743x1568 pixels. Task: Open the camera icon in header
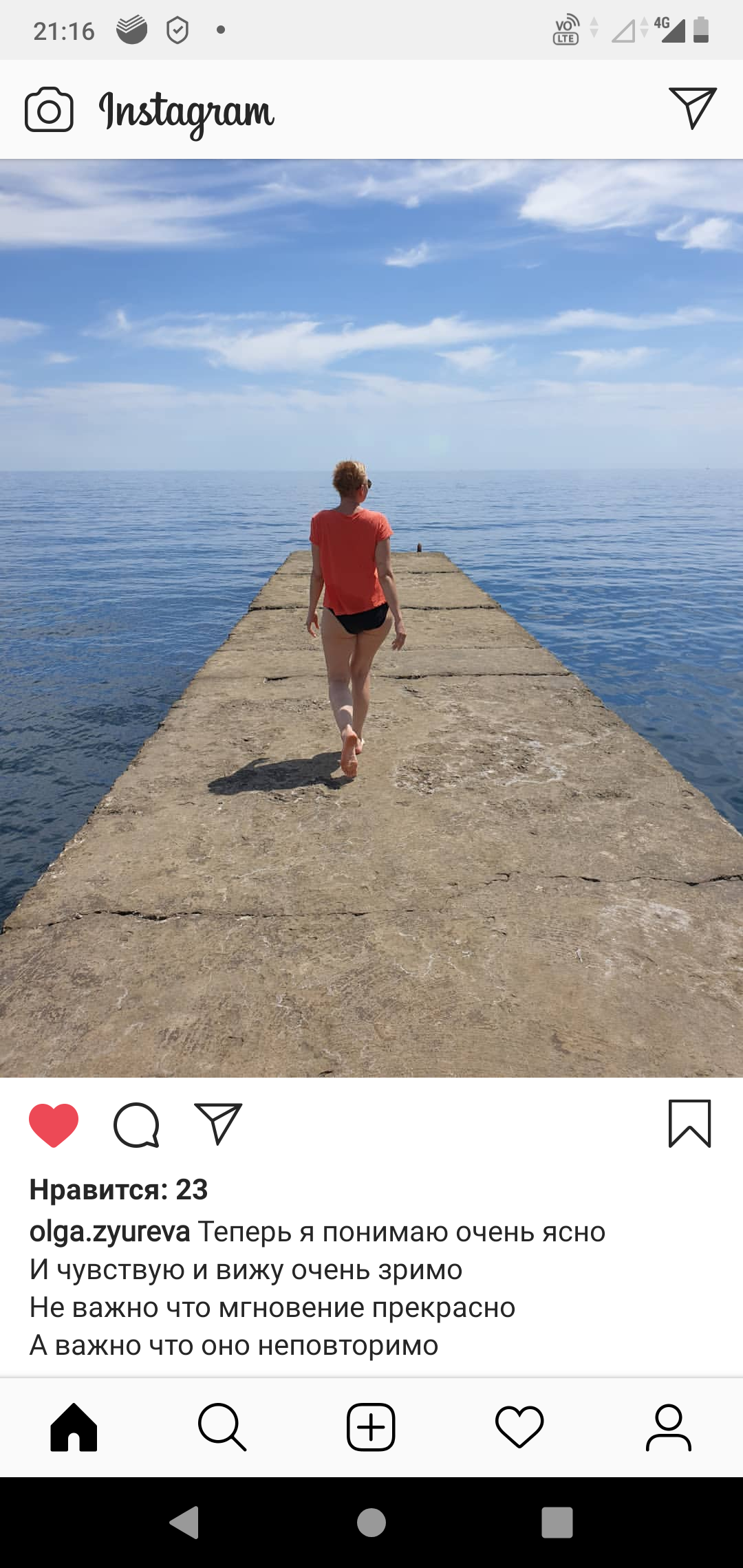[49, 109]
